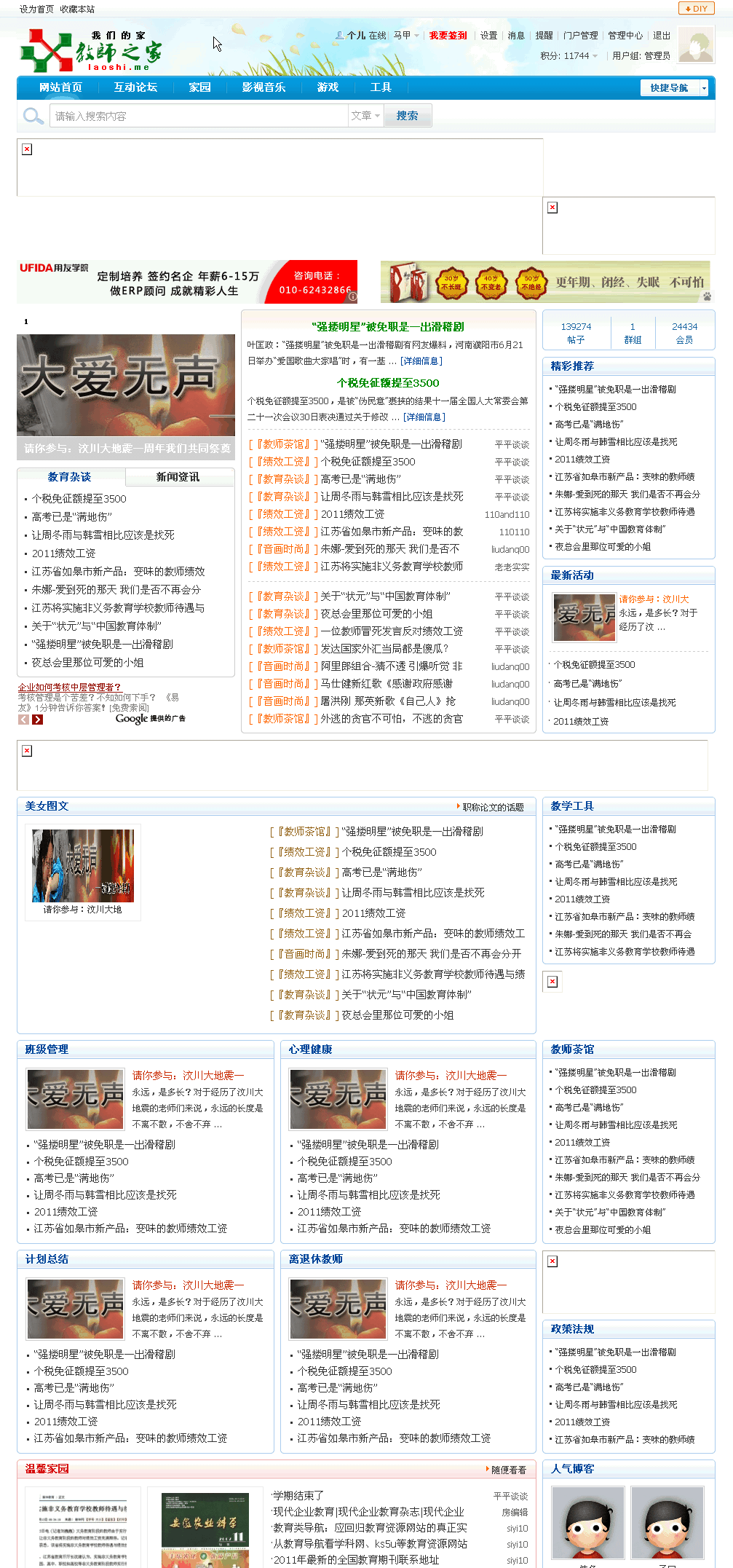Open 消息 messages link

[x=516, y=36]
